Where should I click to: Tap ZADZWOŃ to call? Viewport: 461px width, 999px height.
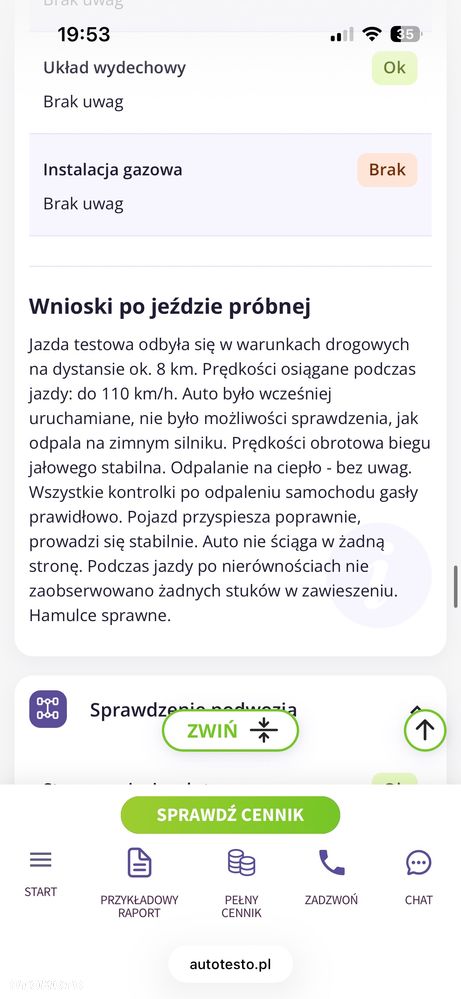(x=331, y=876)
